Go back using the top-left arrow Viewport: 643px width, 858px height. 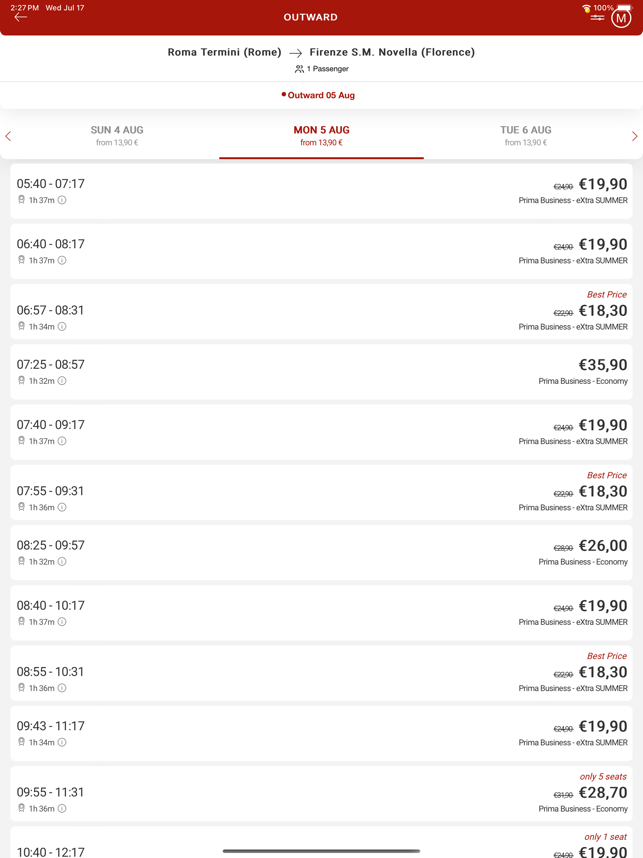(x=20, y=17)
